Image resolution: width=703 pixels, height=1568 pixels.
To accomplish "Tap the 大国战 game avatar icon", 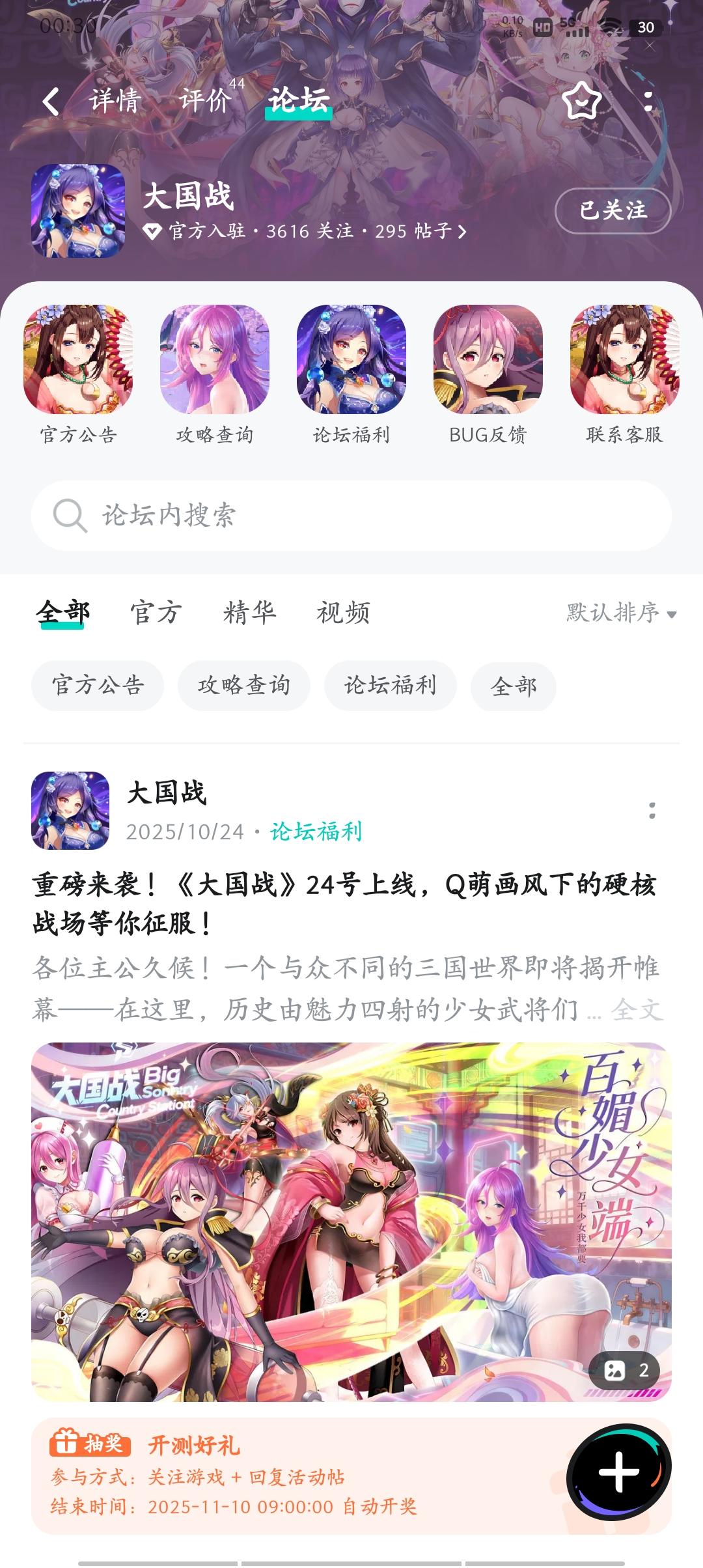I will (x=78, y=209).
